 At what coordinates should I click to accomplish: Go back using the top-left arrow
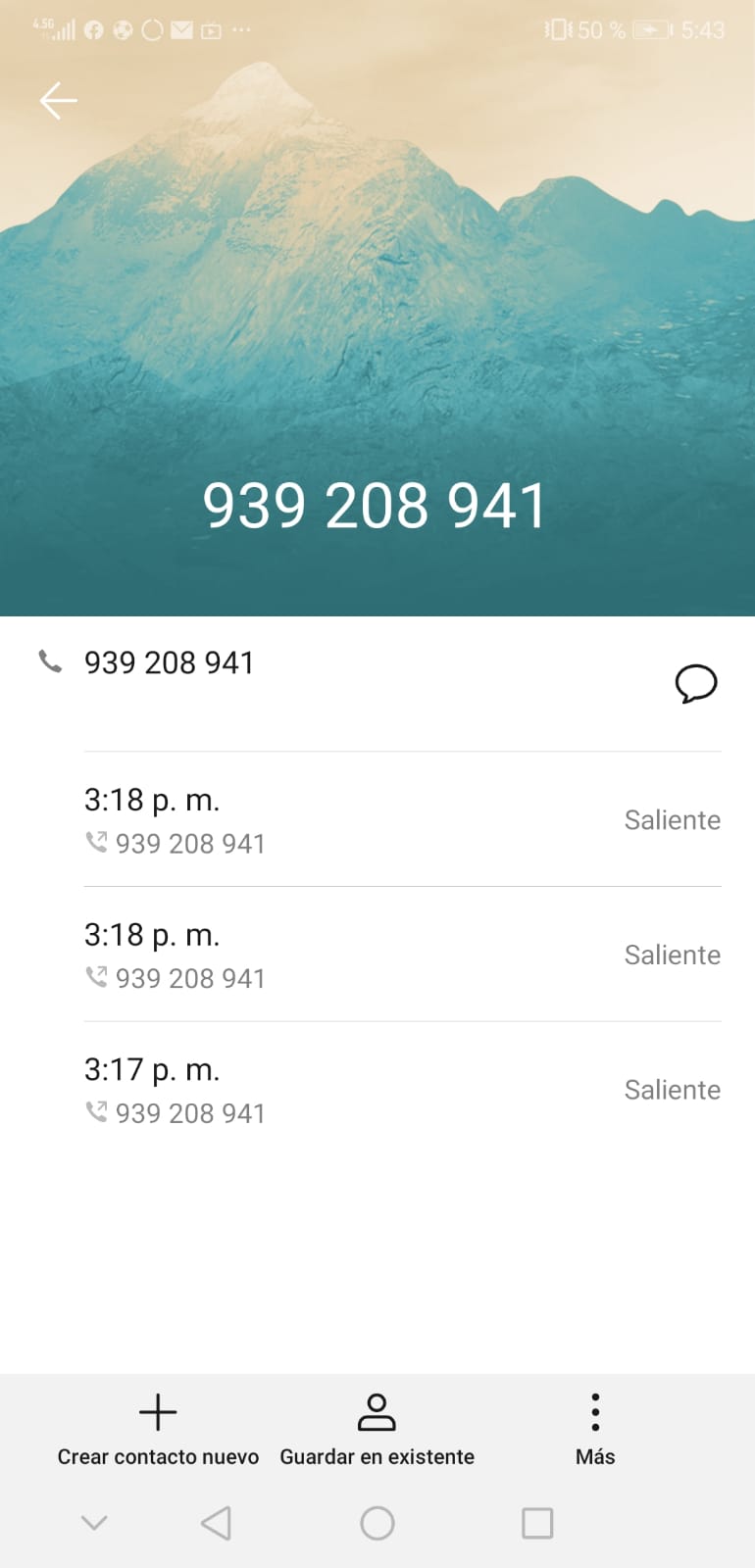pyautogui.click(x=58, y=101)
